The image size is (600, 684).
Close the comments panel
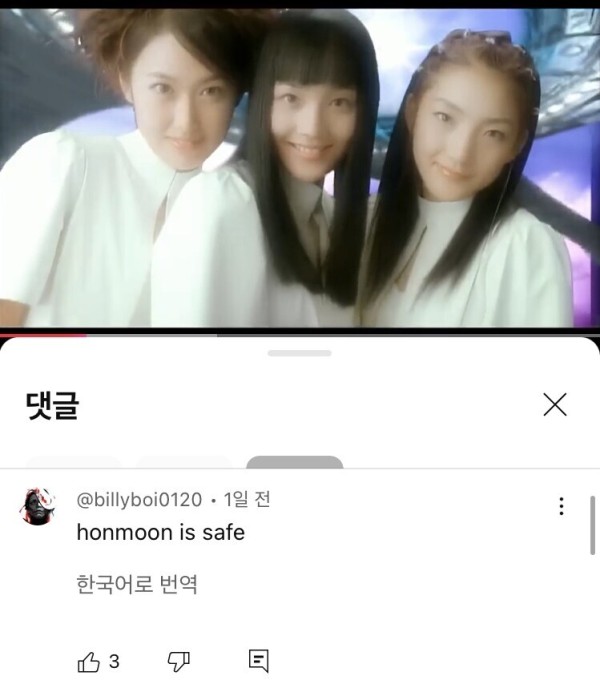(554, 404)
